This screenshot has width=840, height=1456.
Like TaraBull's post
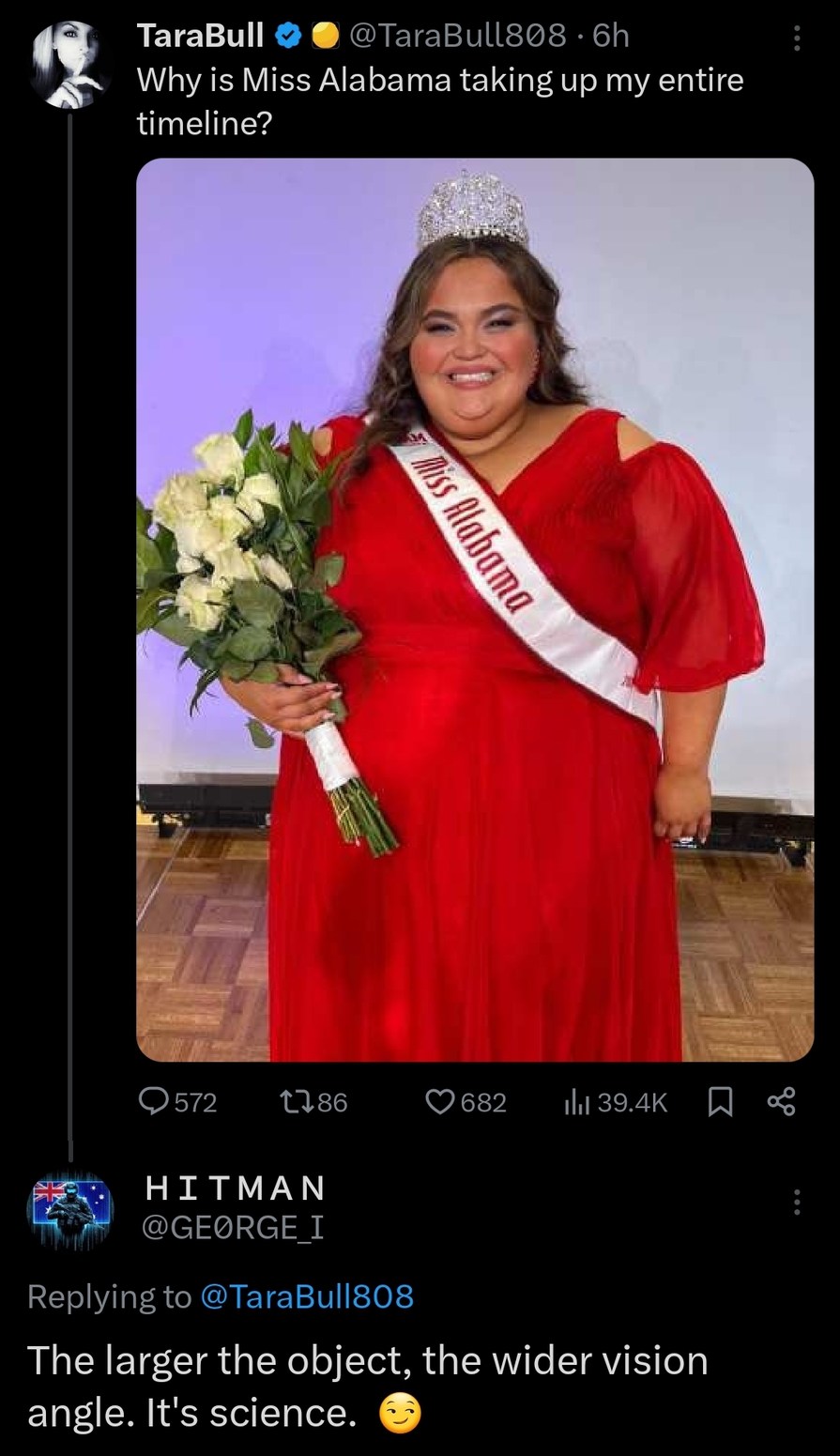coord(440,1101)
